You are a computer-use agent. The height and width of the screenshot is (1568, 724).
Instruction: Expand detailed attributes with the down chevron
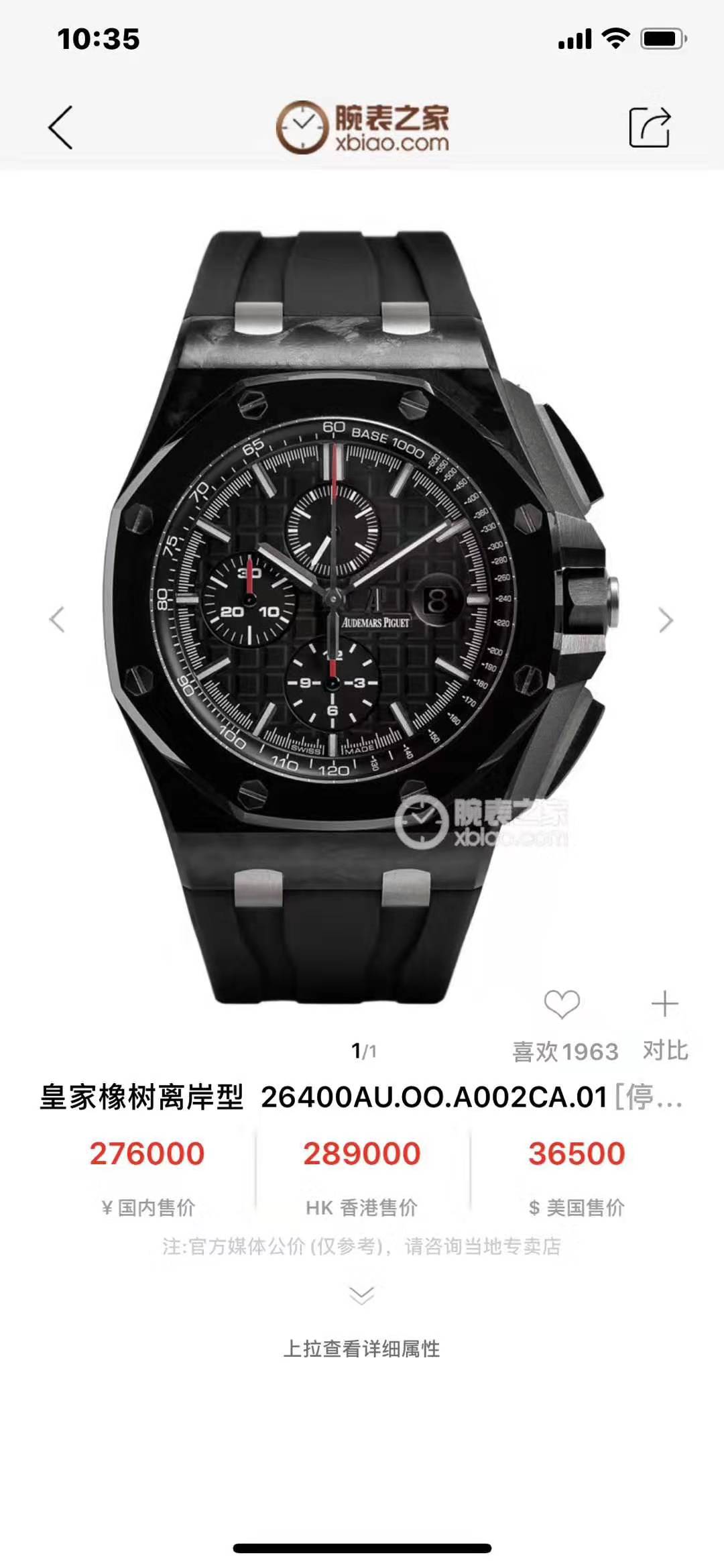(362, 1295)
